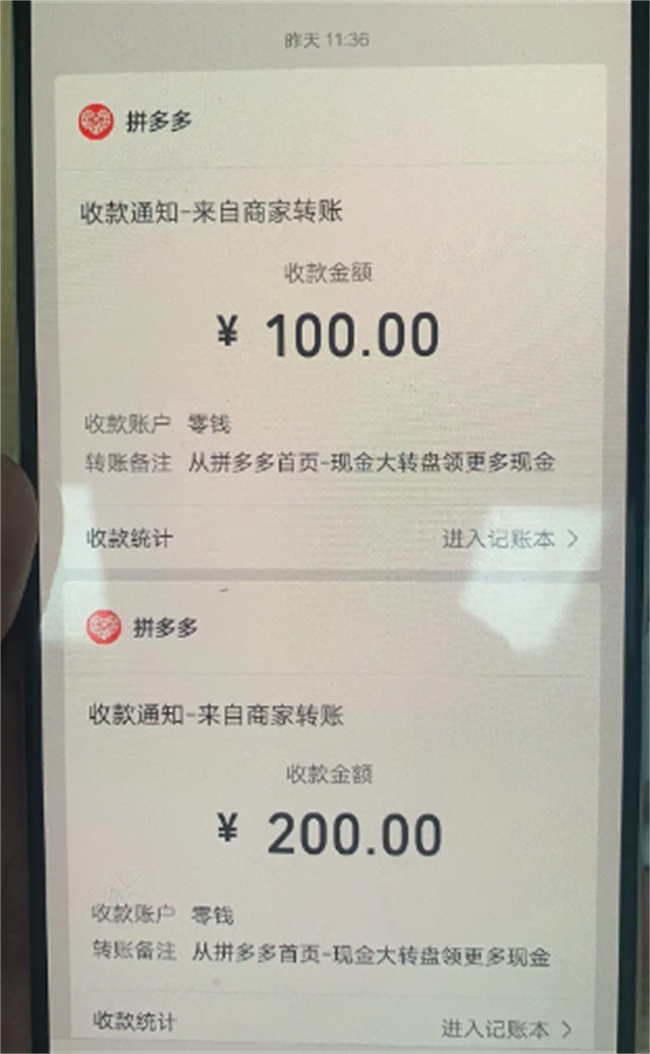Open the 200.00 payment notification card
This screenshot has width=650, height=1054.
point(328,835)
